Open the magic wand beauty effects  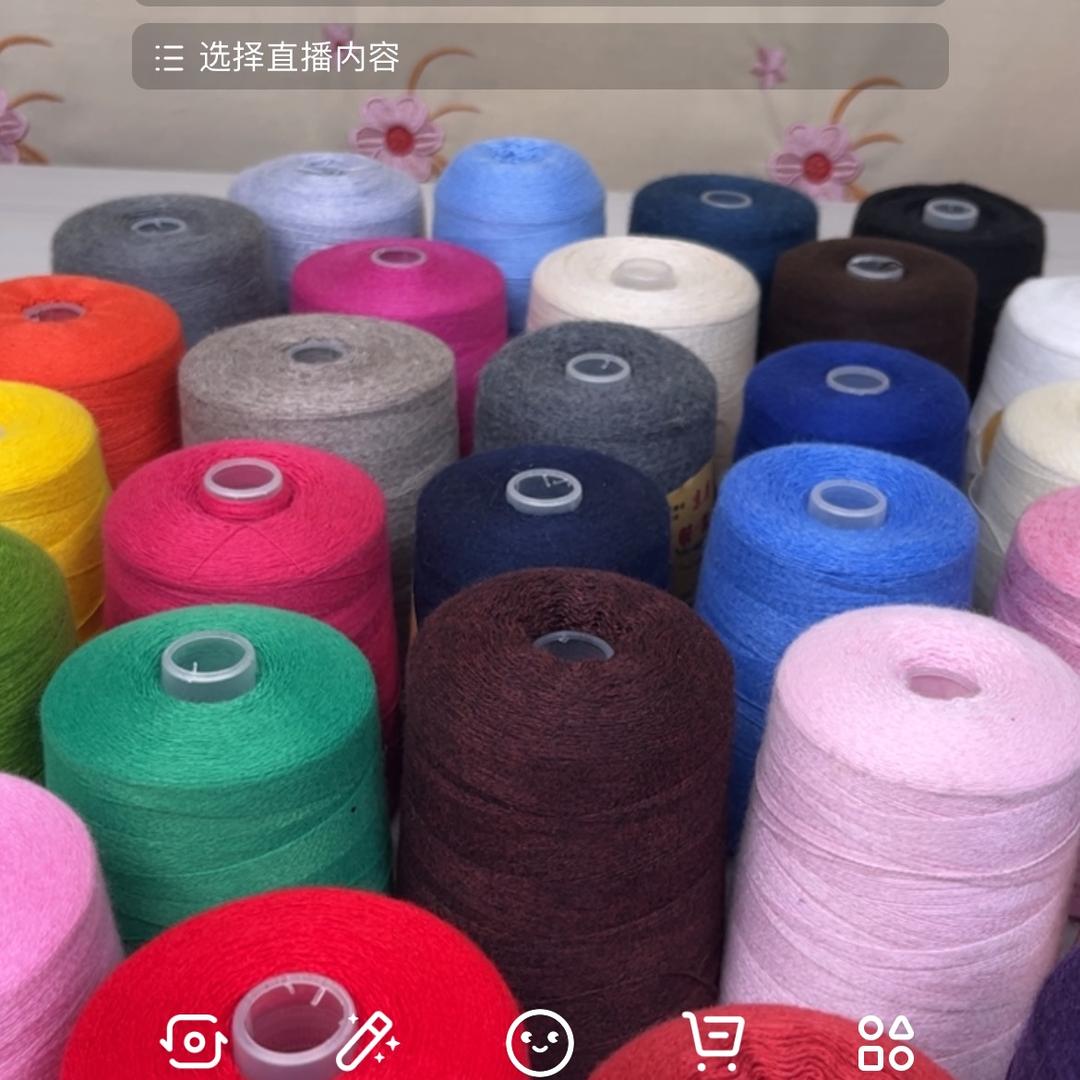(x=367, y=1041)
